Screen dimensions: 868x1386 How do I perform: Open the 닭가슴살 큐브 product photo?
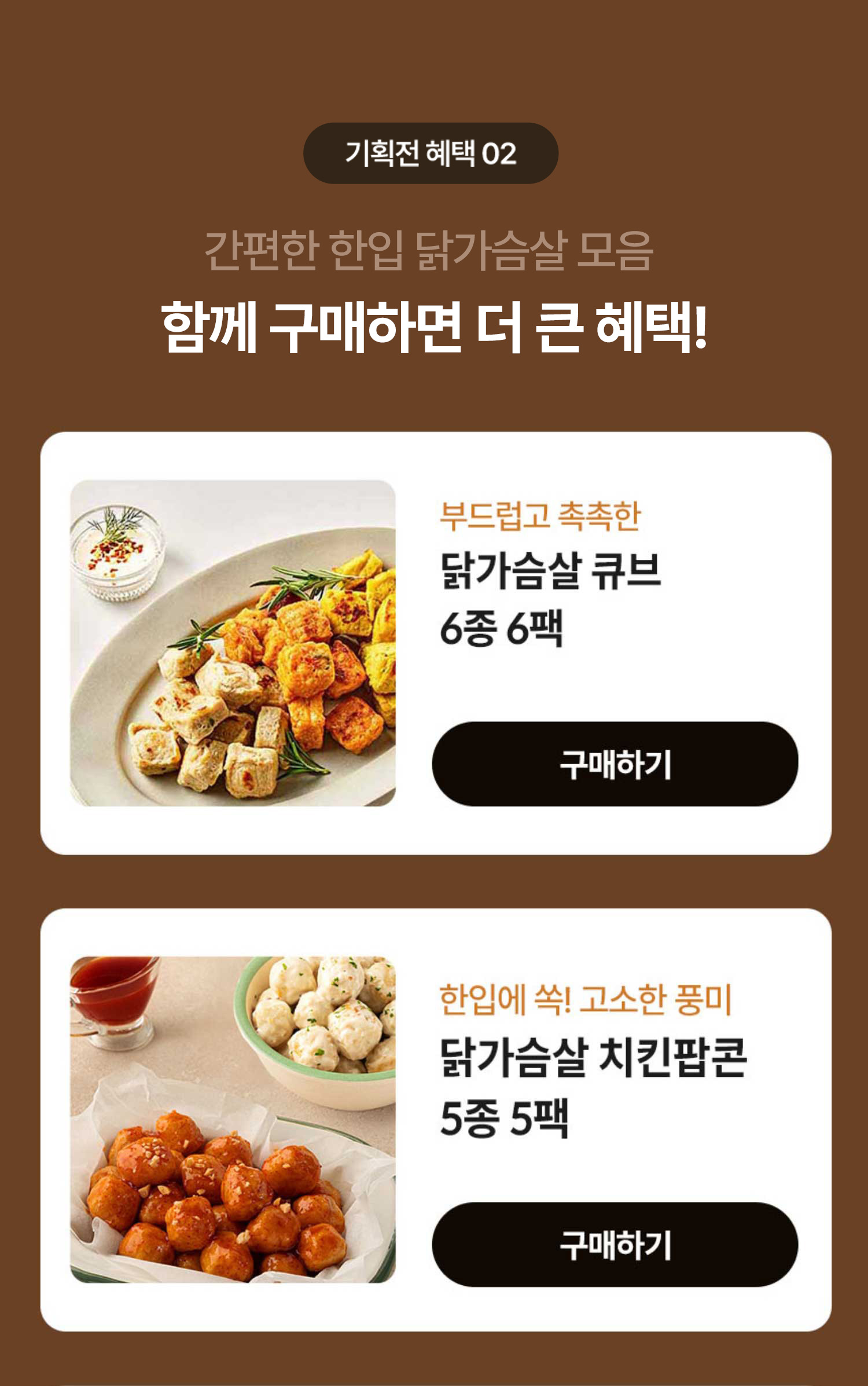(233, 643)
